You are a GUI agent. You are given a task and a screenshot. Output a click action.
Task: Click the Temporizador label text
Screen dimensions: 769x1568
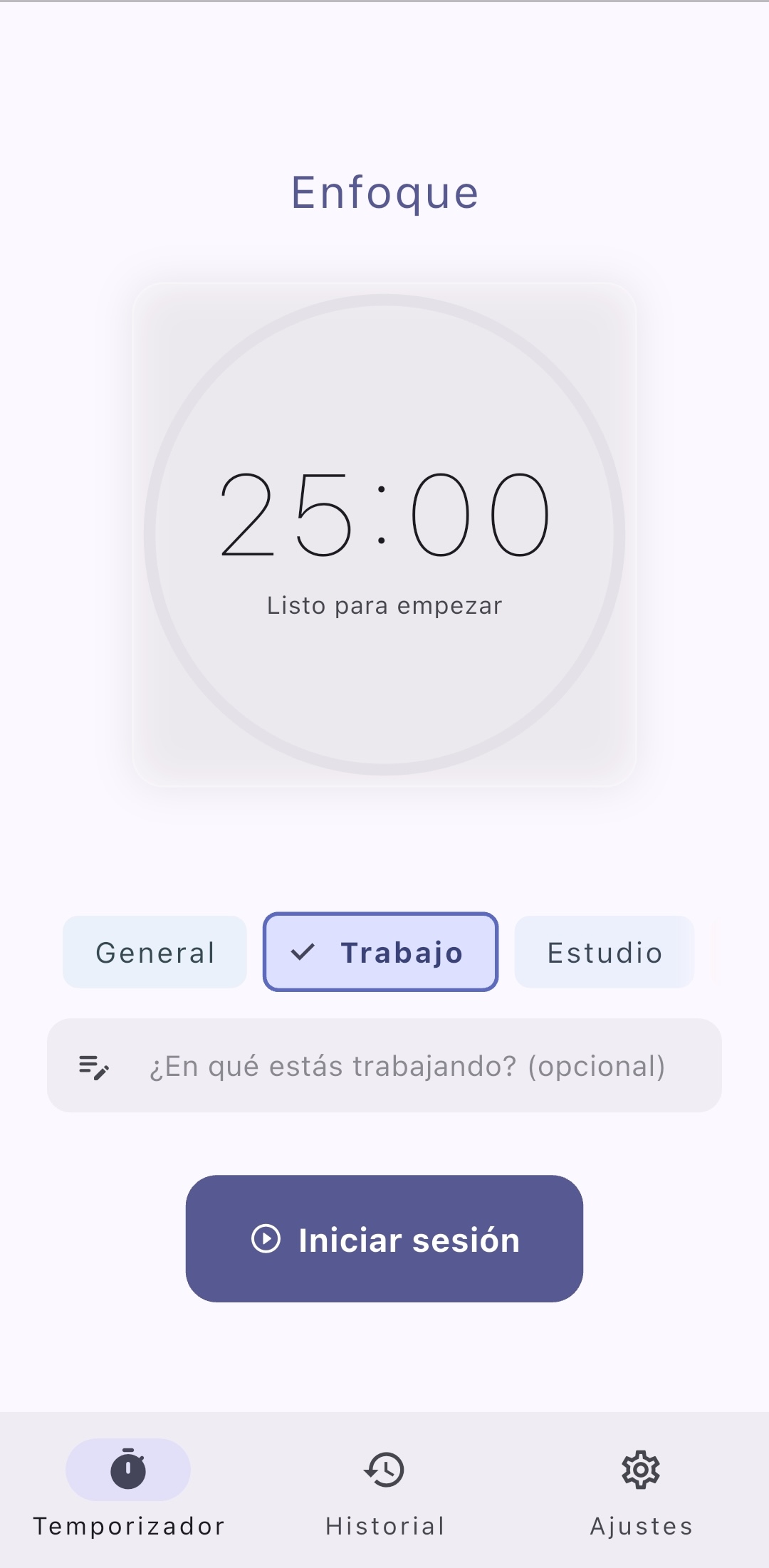point(128,1524)
